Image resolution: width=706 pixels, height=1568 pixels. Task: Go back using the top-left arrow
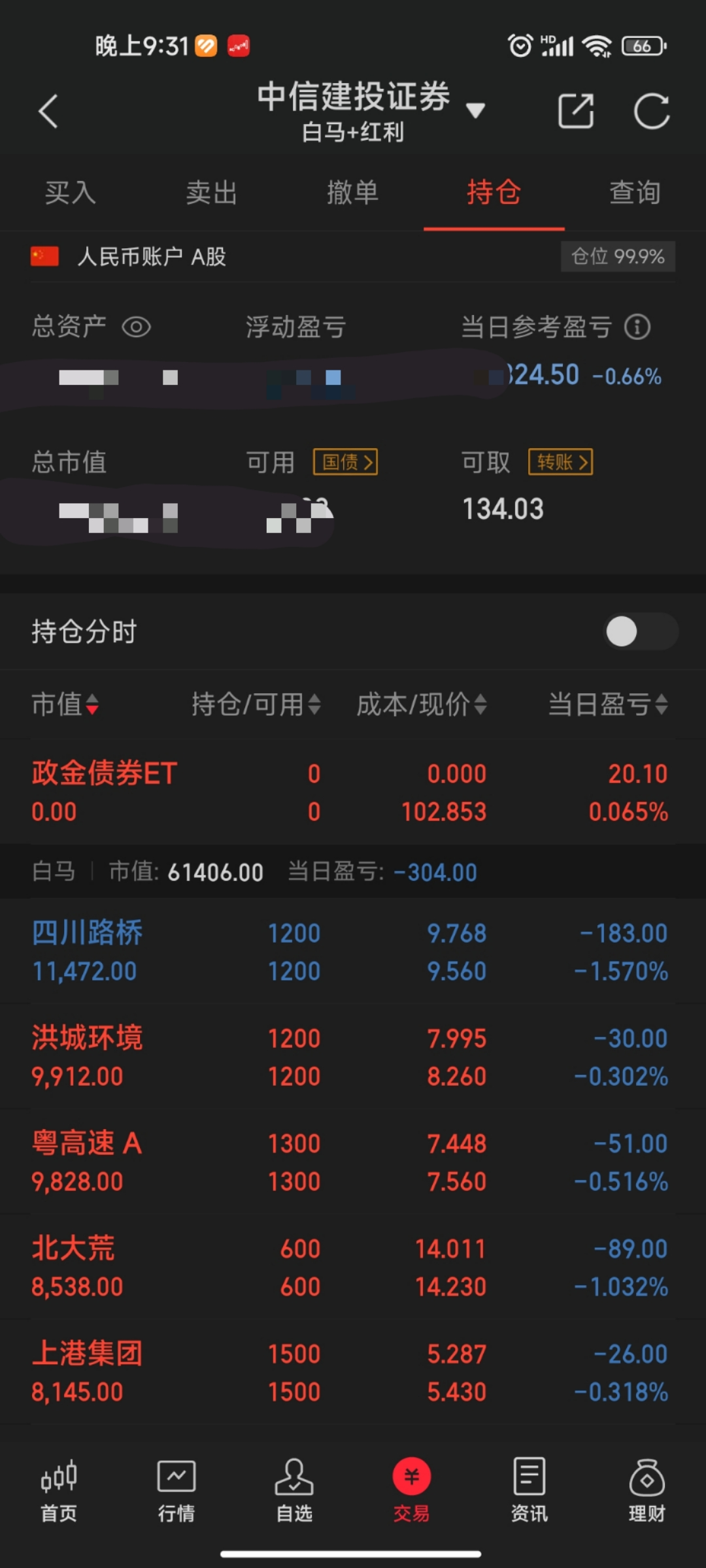point(48,111)
